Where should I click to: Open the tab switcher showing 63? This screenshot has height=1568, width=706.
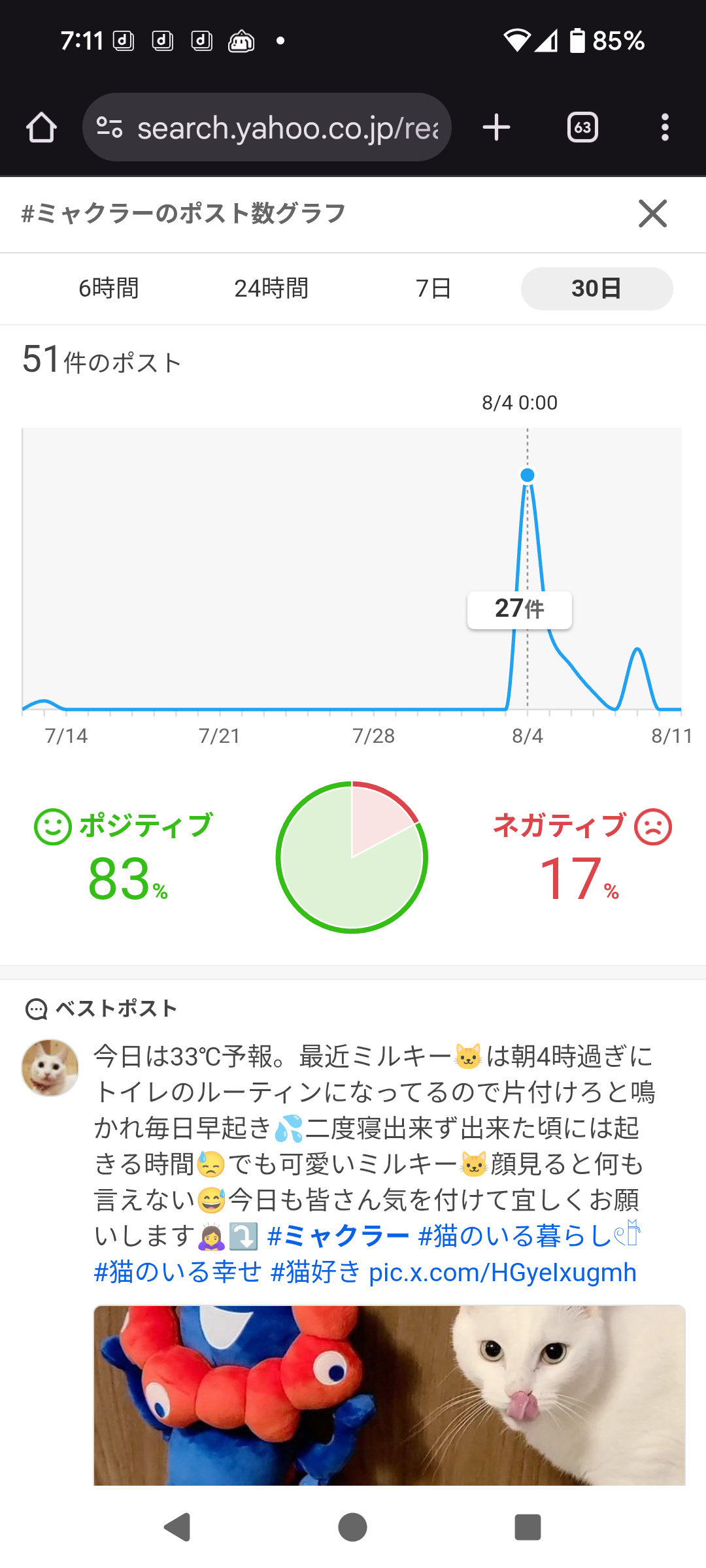click(x=582, y=127)
